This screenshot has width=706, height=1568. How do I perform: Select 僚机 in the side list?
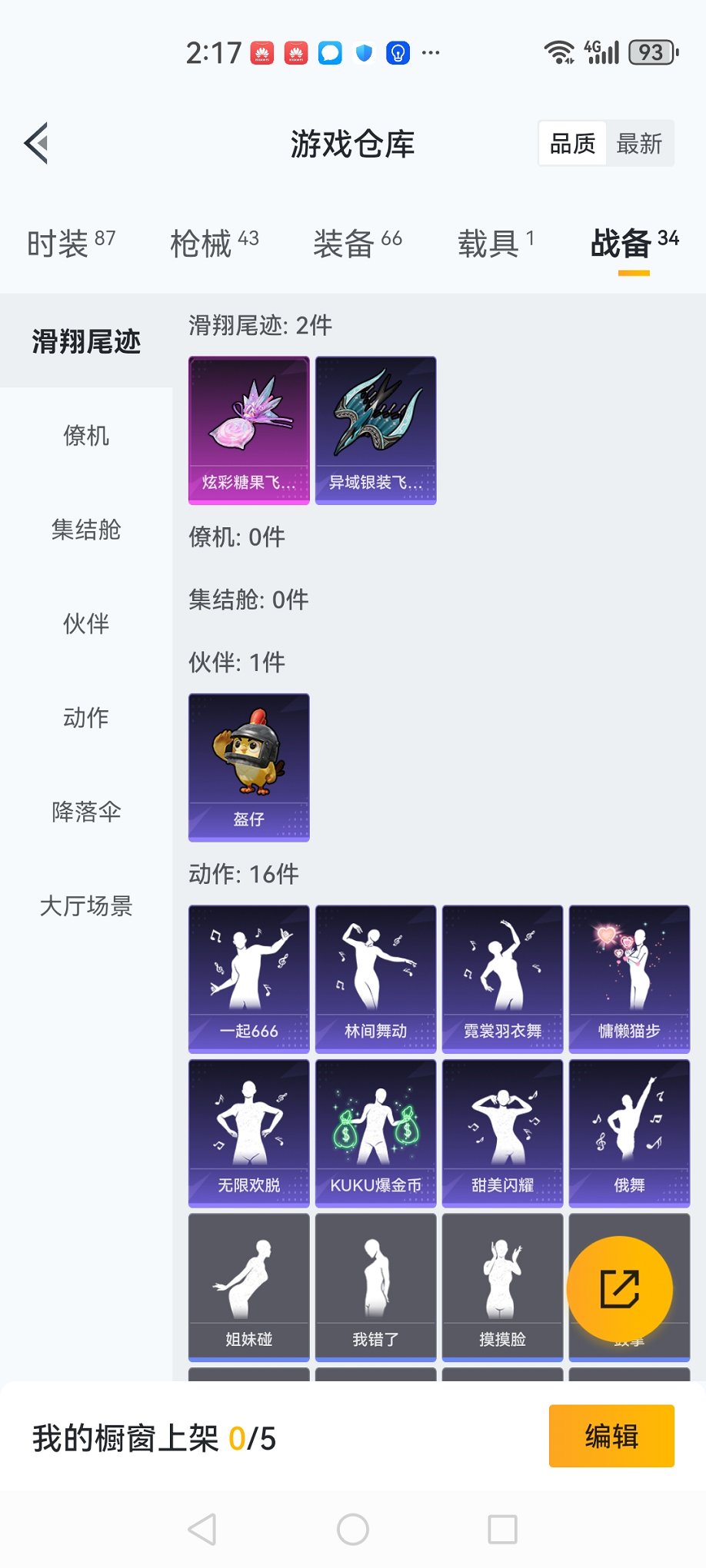(86, 436)
